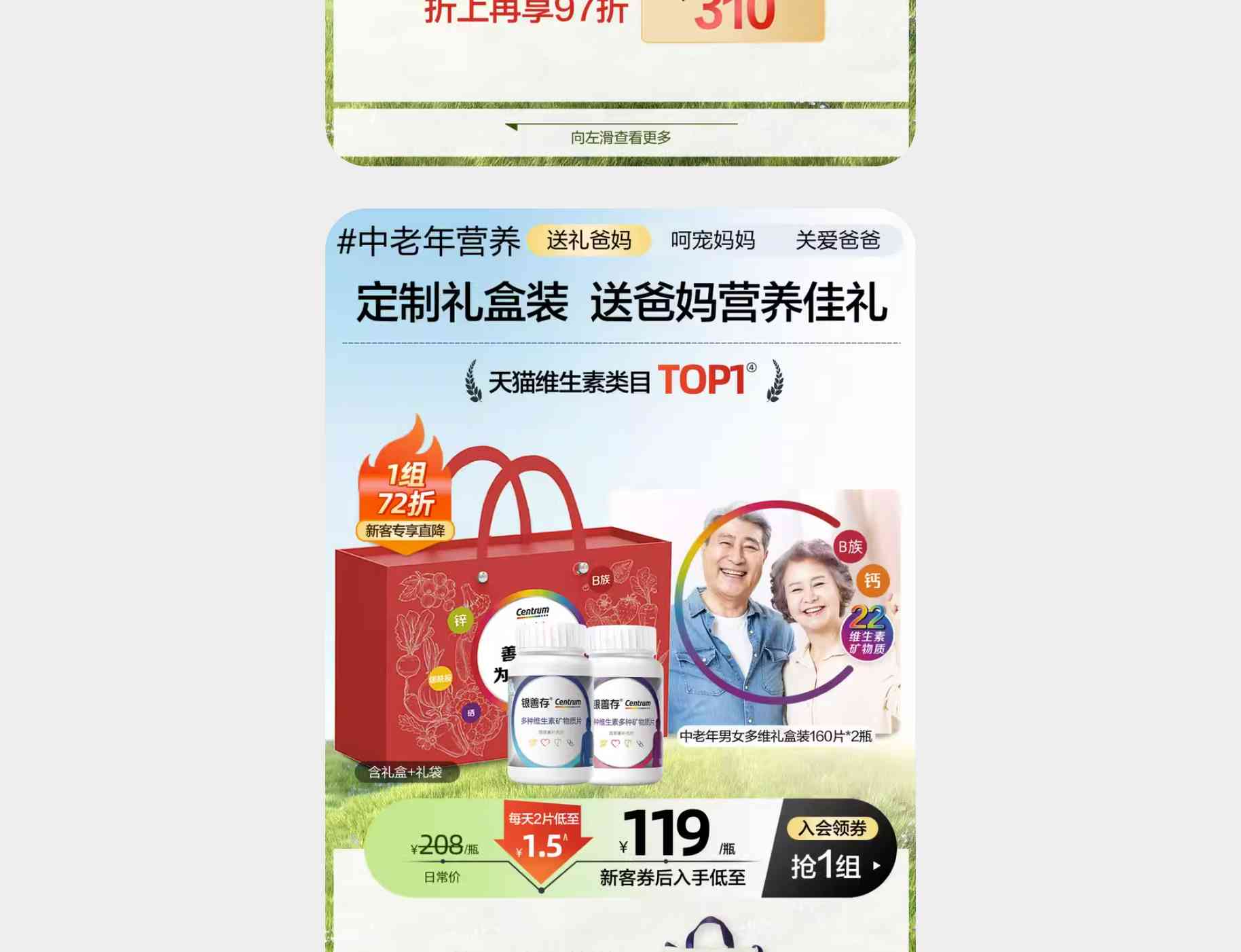Tap the 入会领券 抢1组 button
Viewport: 1241px width, 952px height.
(832, 849)
